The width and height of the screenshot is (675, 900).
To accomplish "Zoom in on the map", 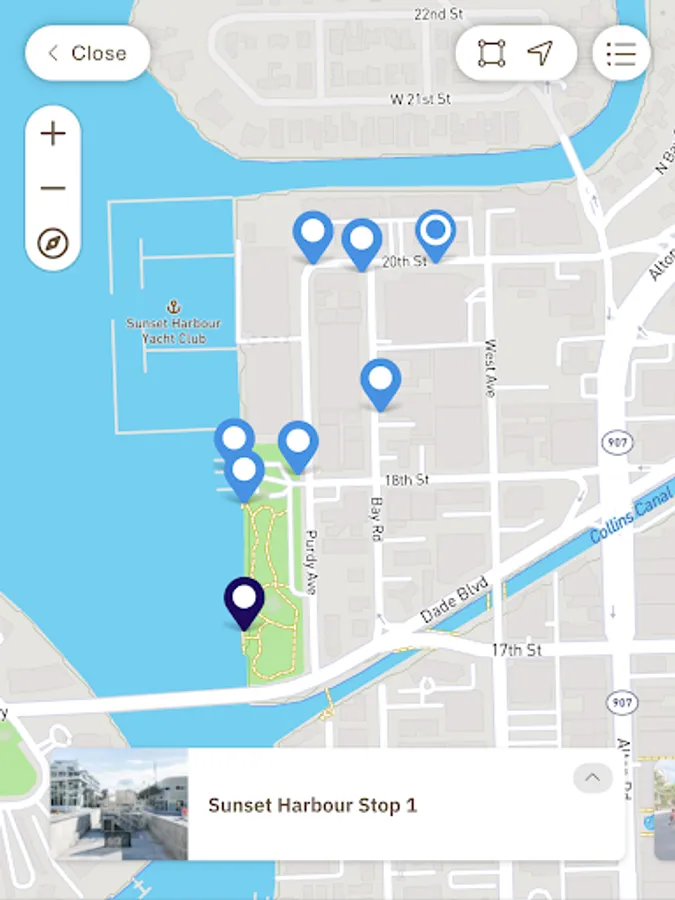I will (53, 134).
